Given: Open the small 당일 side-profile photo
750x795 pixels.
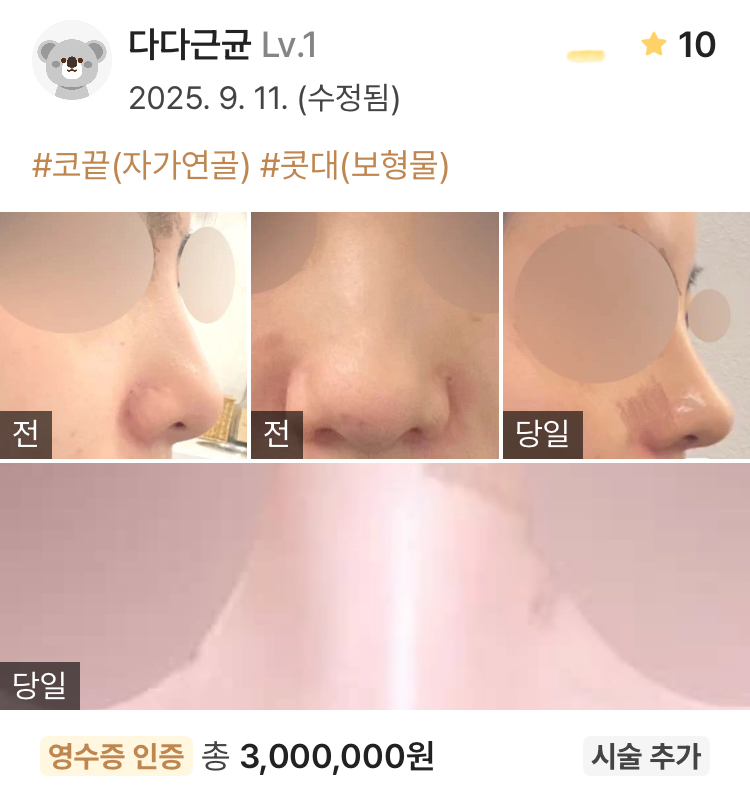Looking at the screenshot, I should click(x=626, y=335).
